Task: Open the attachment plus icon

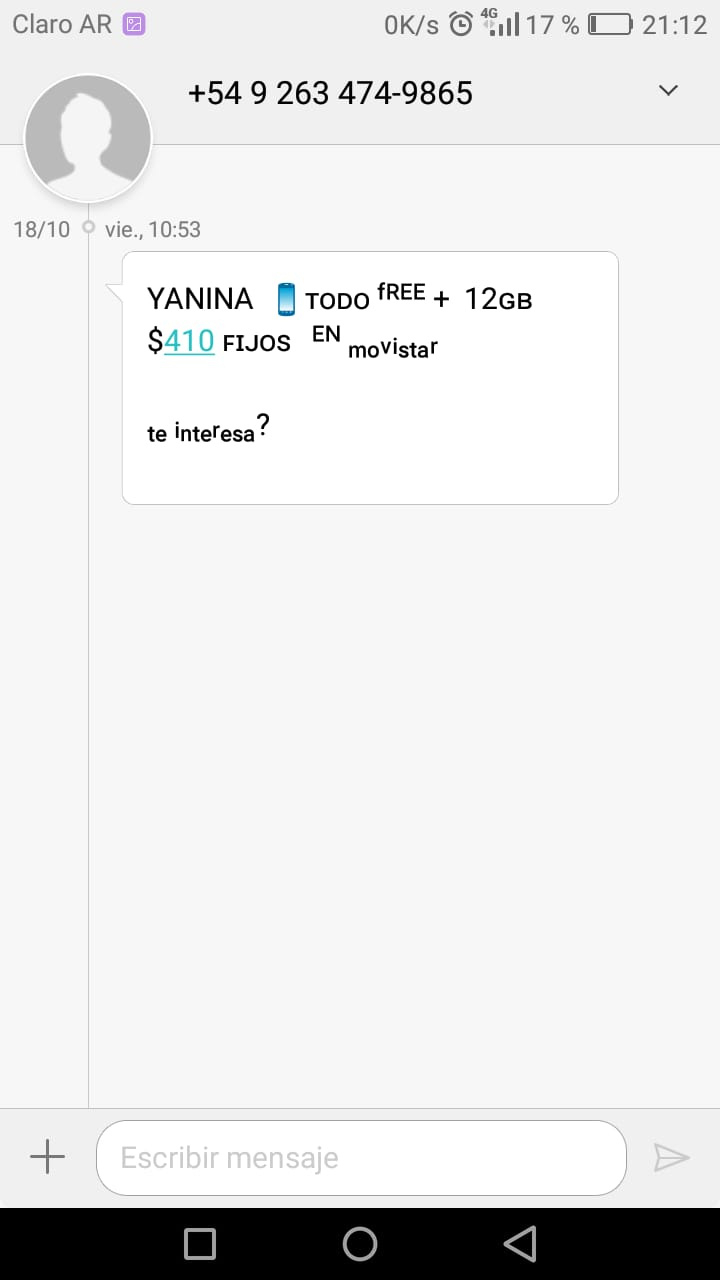Action: (47, 1157)
